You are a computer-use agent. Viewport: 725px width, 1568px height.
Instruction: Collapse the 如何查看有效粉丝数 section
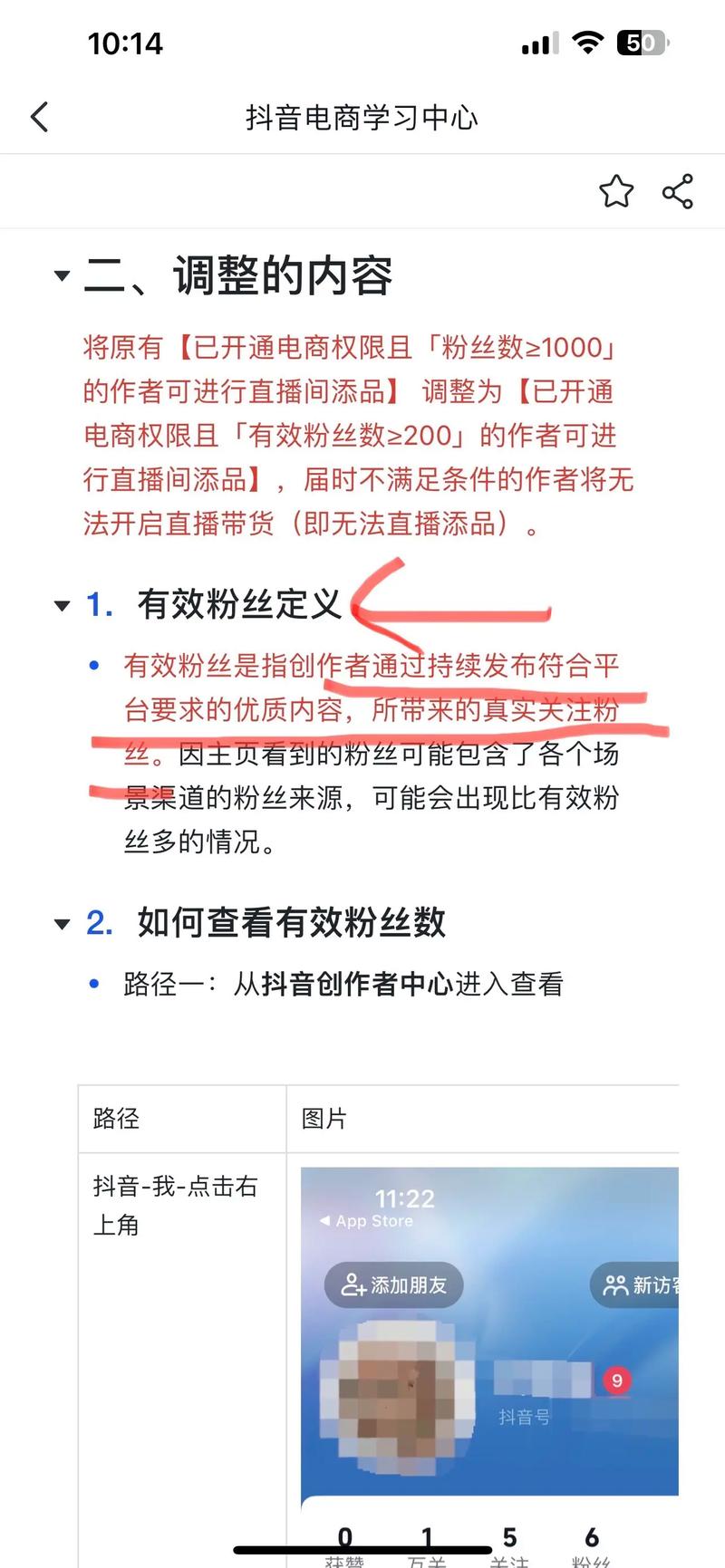click(62, 923)
